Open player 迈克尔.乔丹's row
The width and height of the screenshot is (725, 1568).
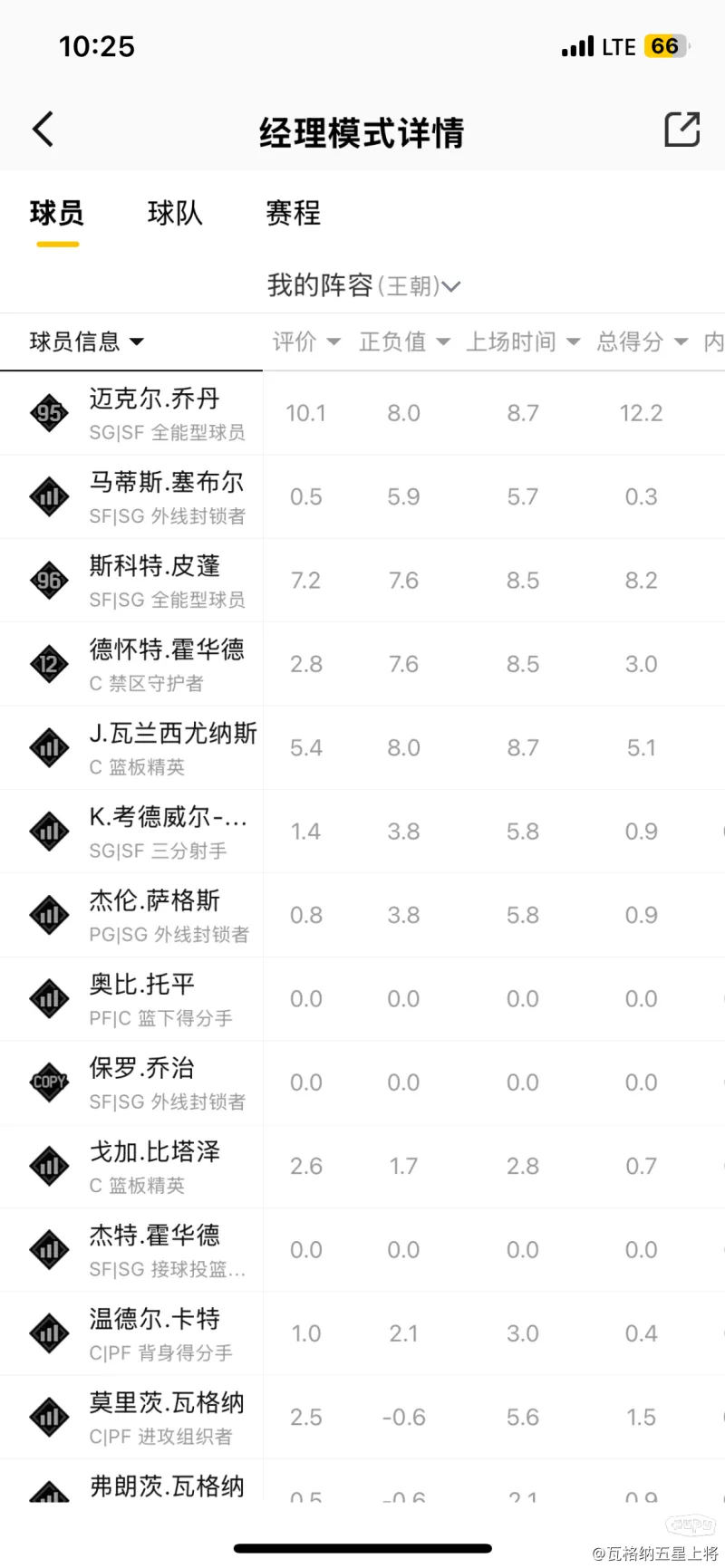(x=362, y=413)
